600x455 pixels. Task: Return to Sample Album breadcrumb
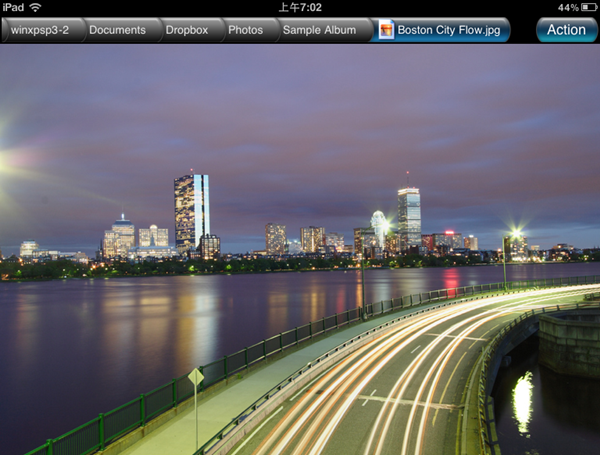pos(319,30)
